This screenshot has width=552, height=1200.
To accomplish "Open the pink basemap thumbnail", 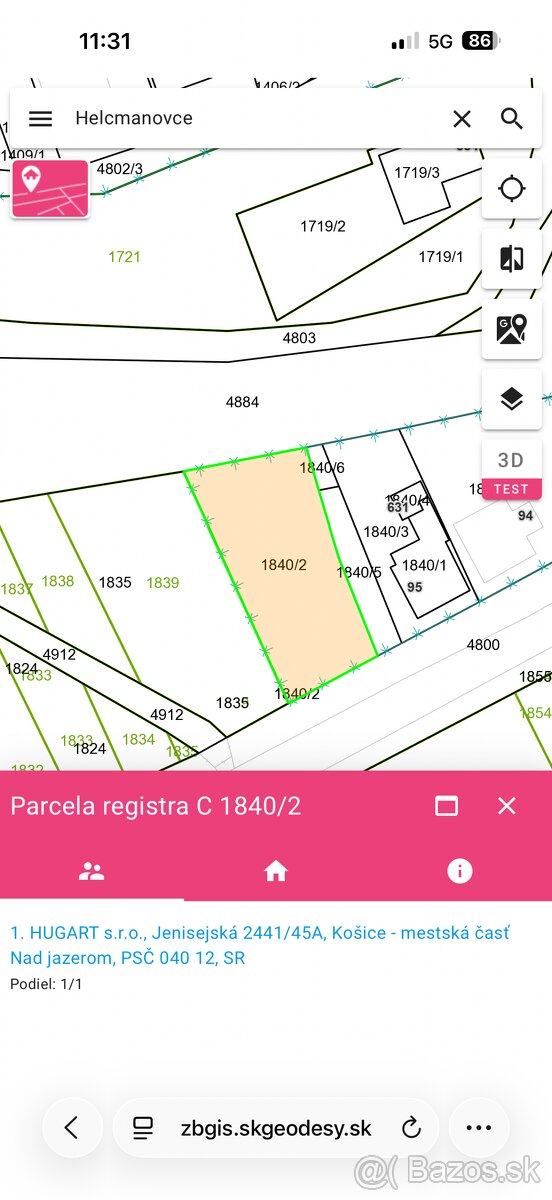I will pos(50,189).
